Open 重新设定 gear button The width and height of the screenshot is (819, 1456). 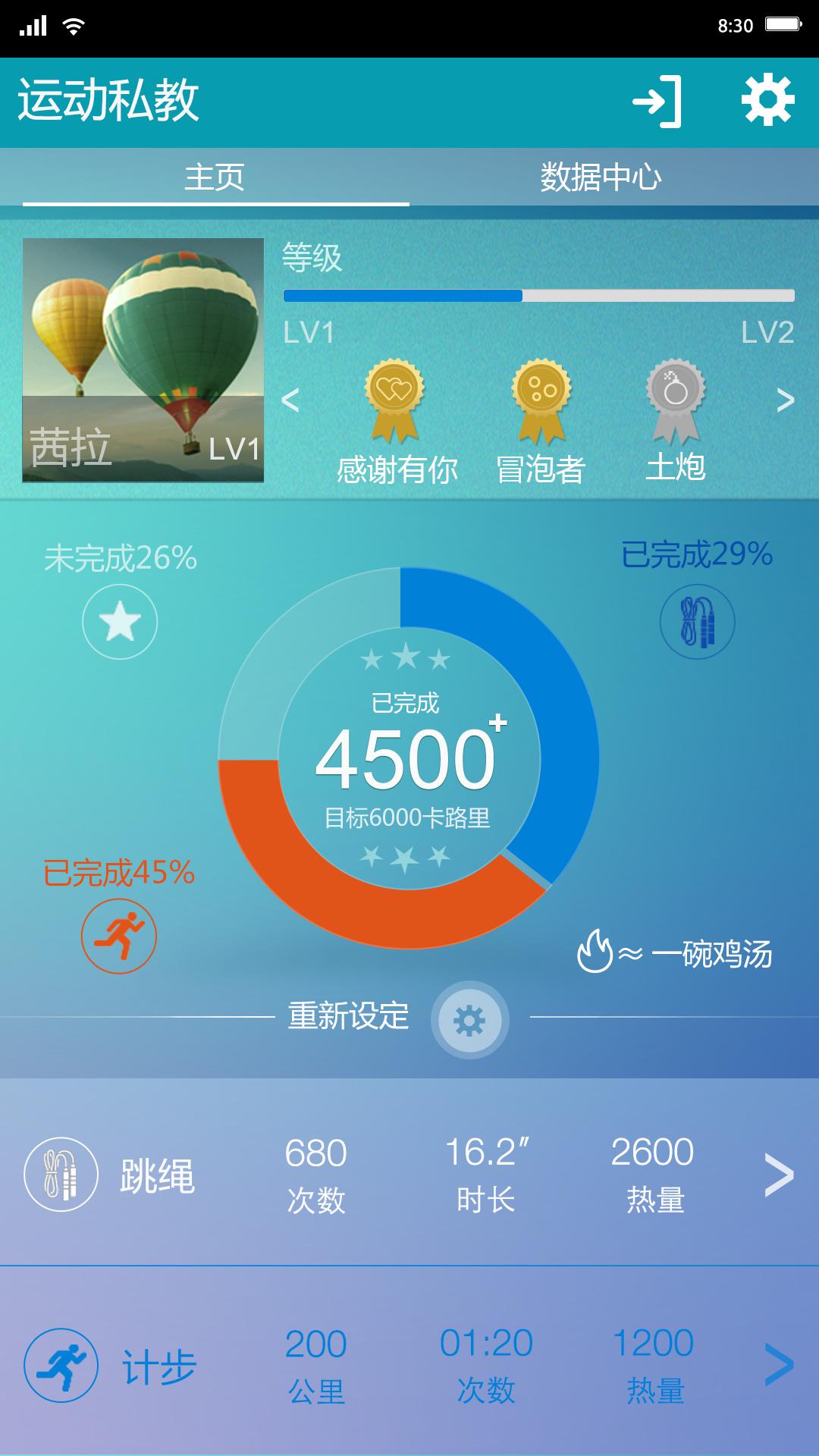click(469, 1020)
